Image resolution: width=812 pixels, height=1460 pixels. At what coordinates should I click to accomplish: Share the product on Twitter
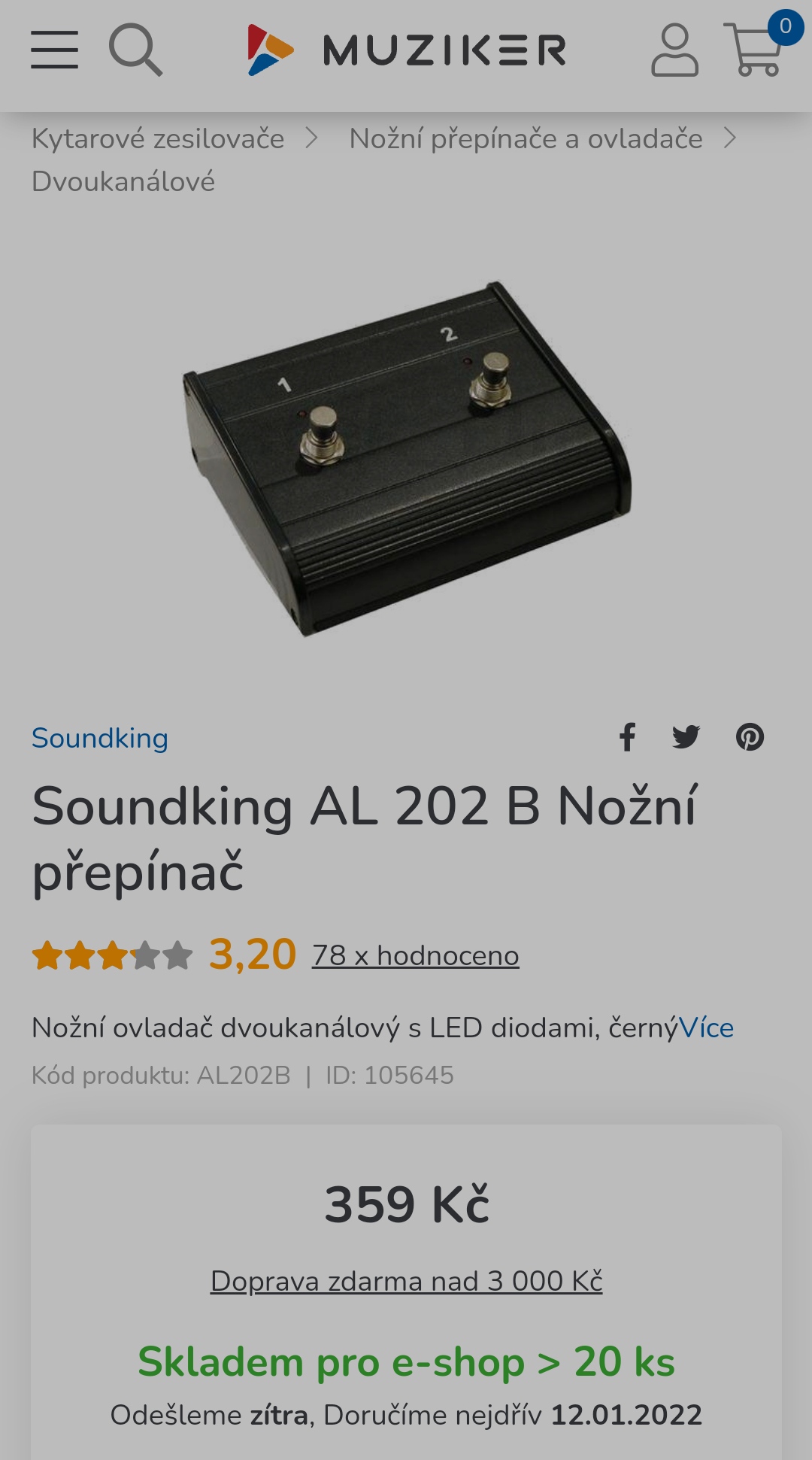[x=686, y=737]
